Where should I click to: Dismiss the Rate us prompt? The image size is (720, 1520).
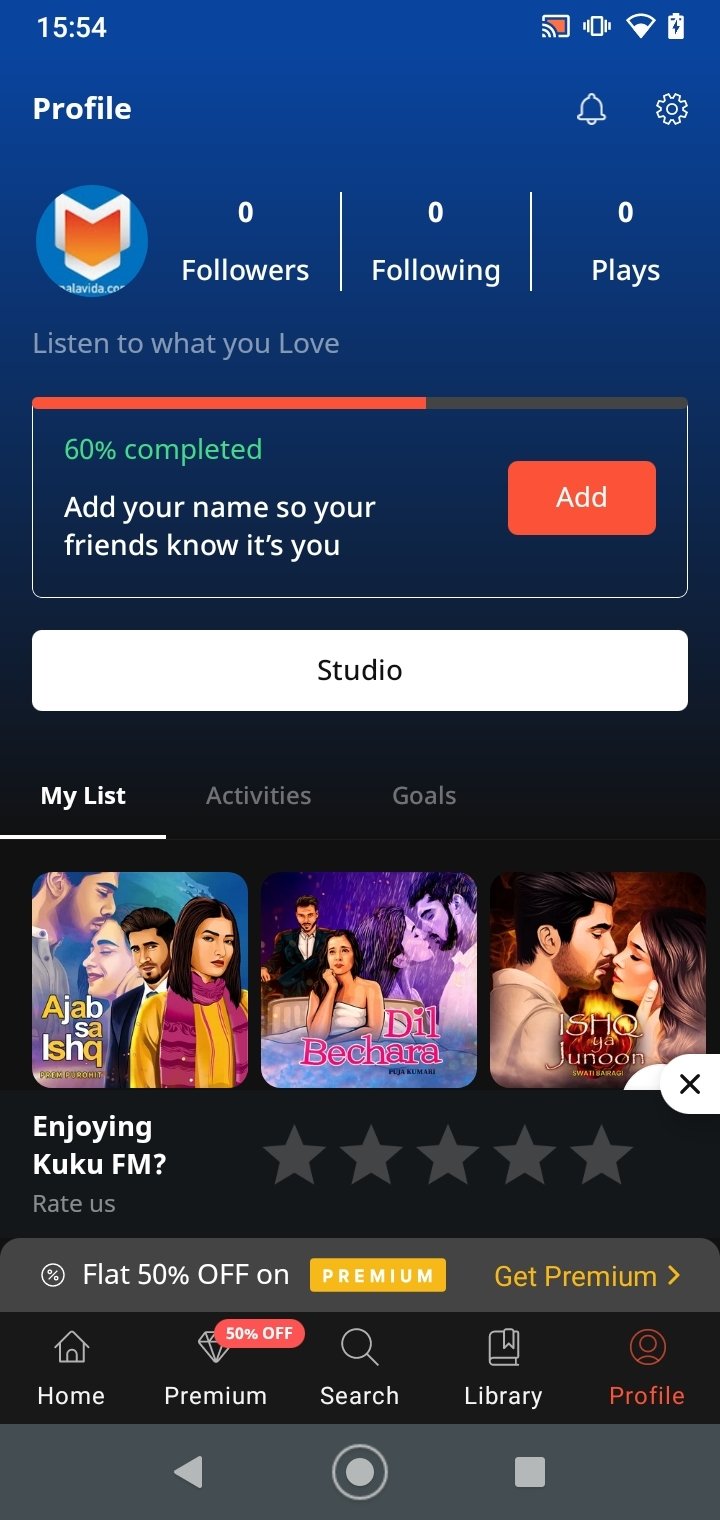pyautogui.click(x=690, y=1084)
